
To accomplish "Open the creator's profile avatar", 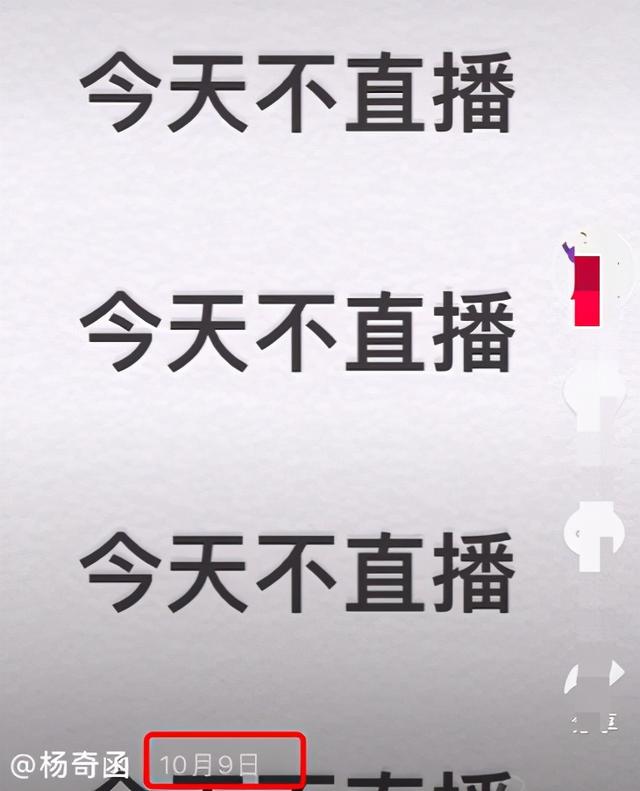I will [x=585, y=278].
